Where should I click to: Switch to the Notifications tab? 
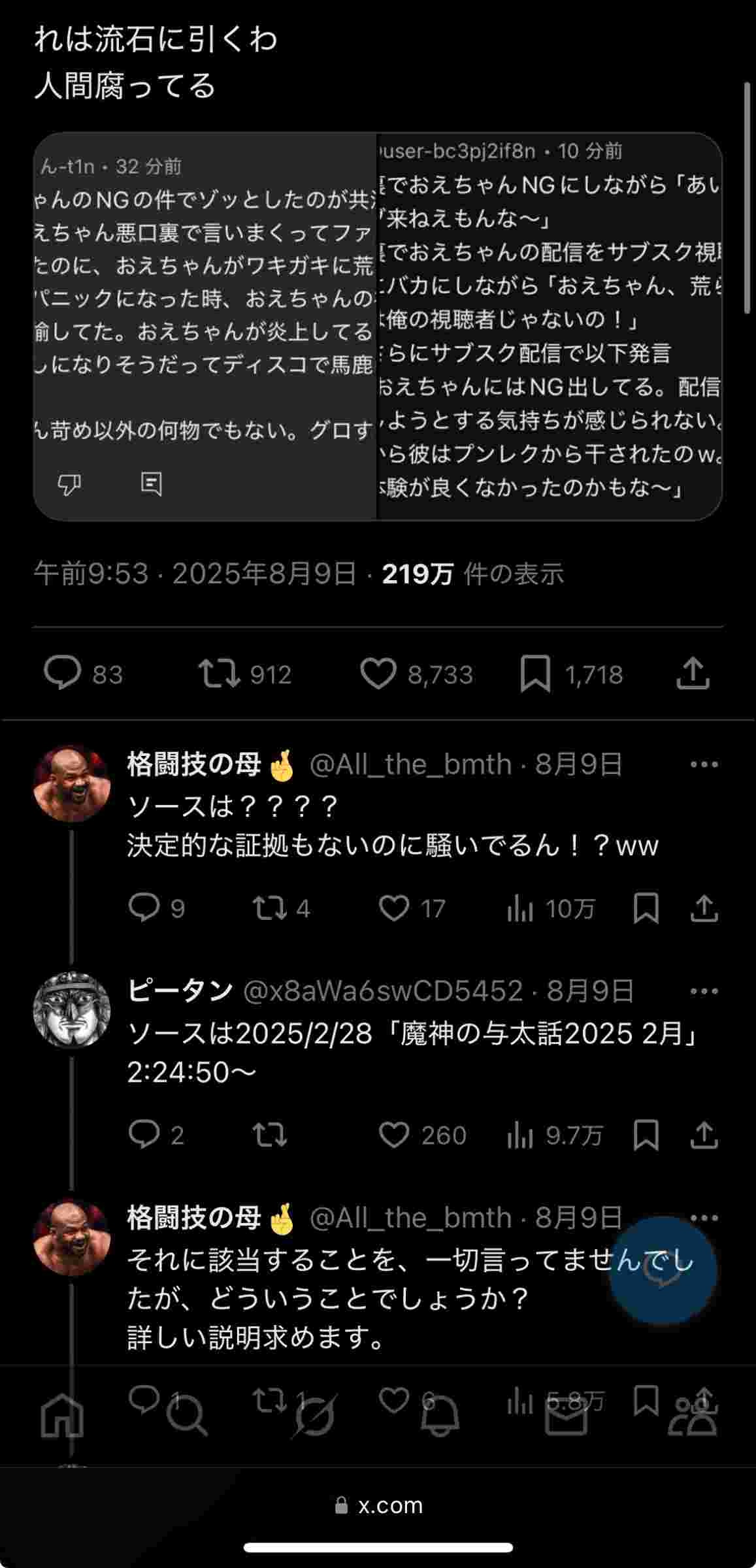pos(439,1416)
